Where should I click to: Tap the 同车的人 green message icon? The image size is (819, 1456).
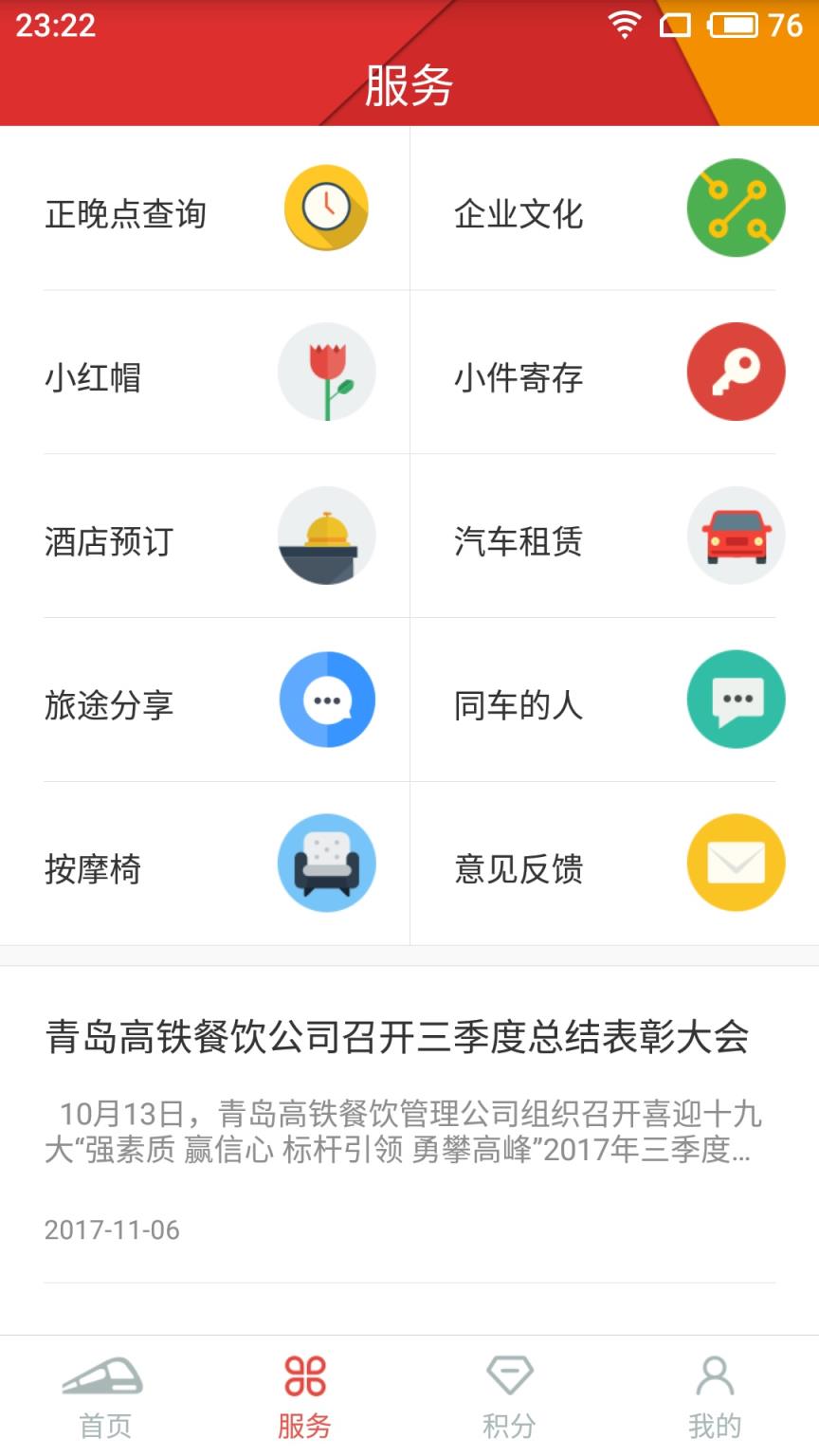point(735,700)
